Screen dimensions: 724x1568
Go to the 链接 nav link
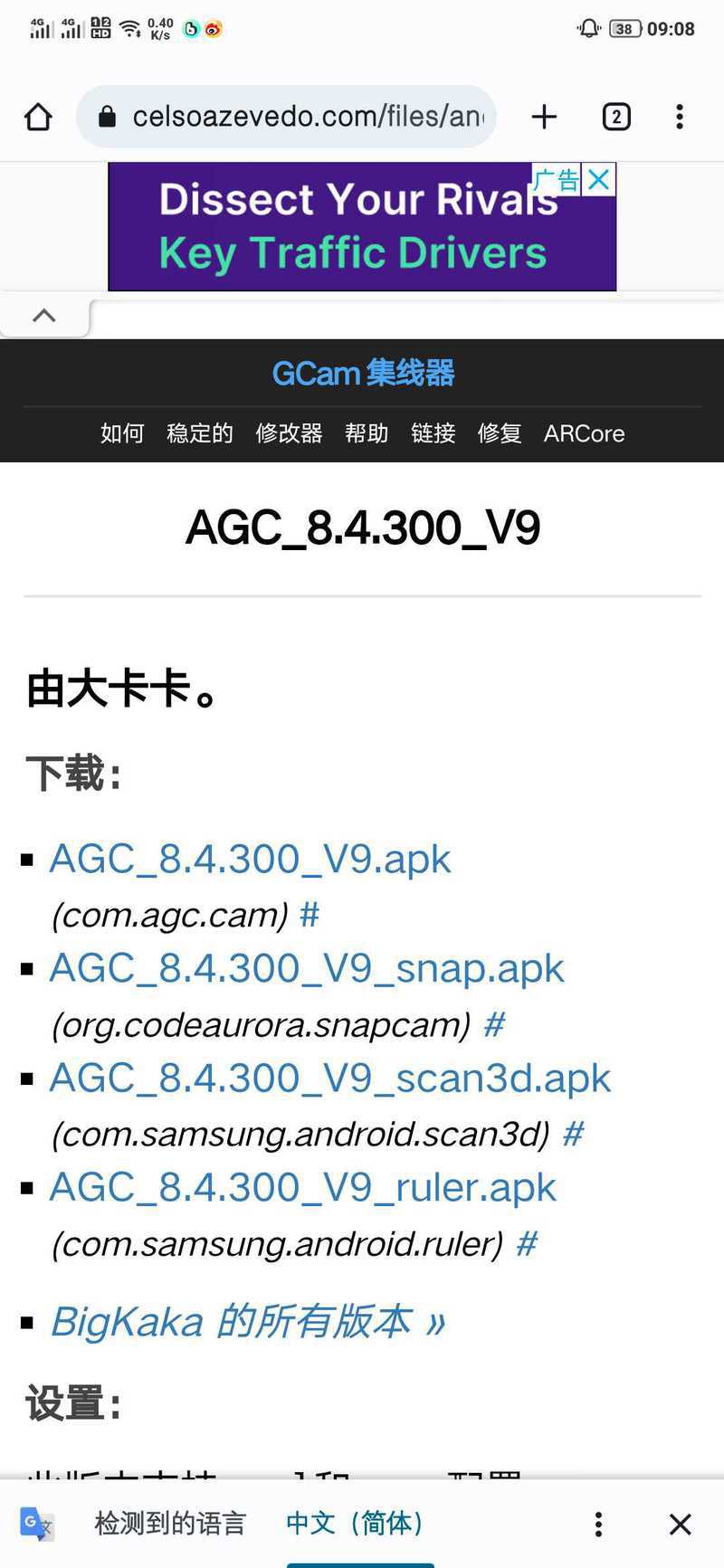(433, 433)
